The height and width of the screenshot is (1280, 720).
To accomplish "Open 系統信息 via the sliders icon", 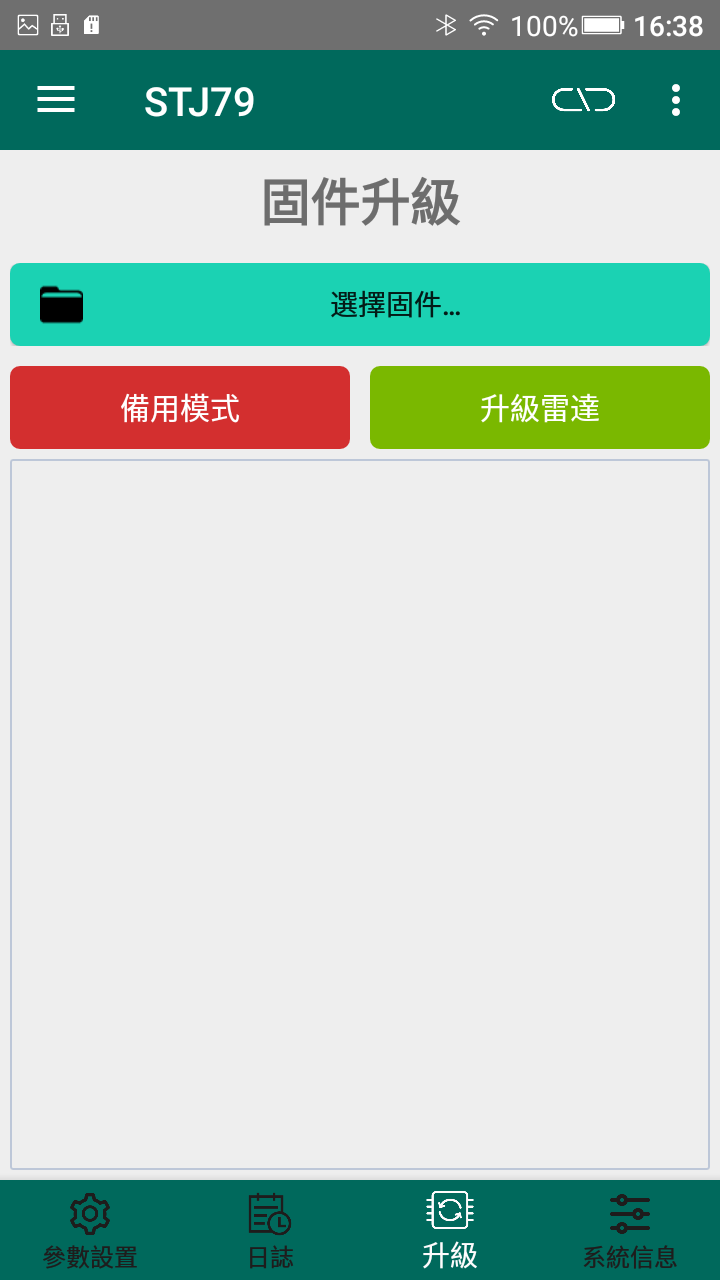I will pos(630,1212).
